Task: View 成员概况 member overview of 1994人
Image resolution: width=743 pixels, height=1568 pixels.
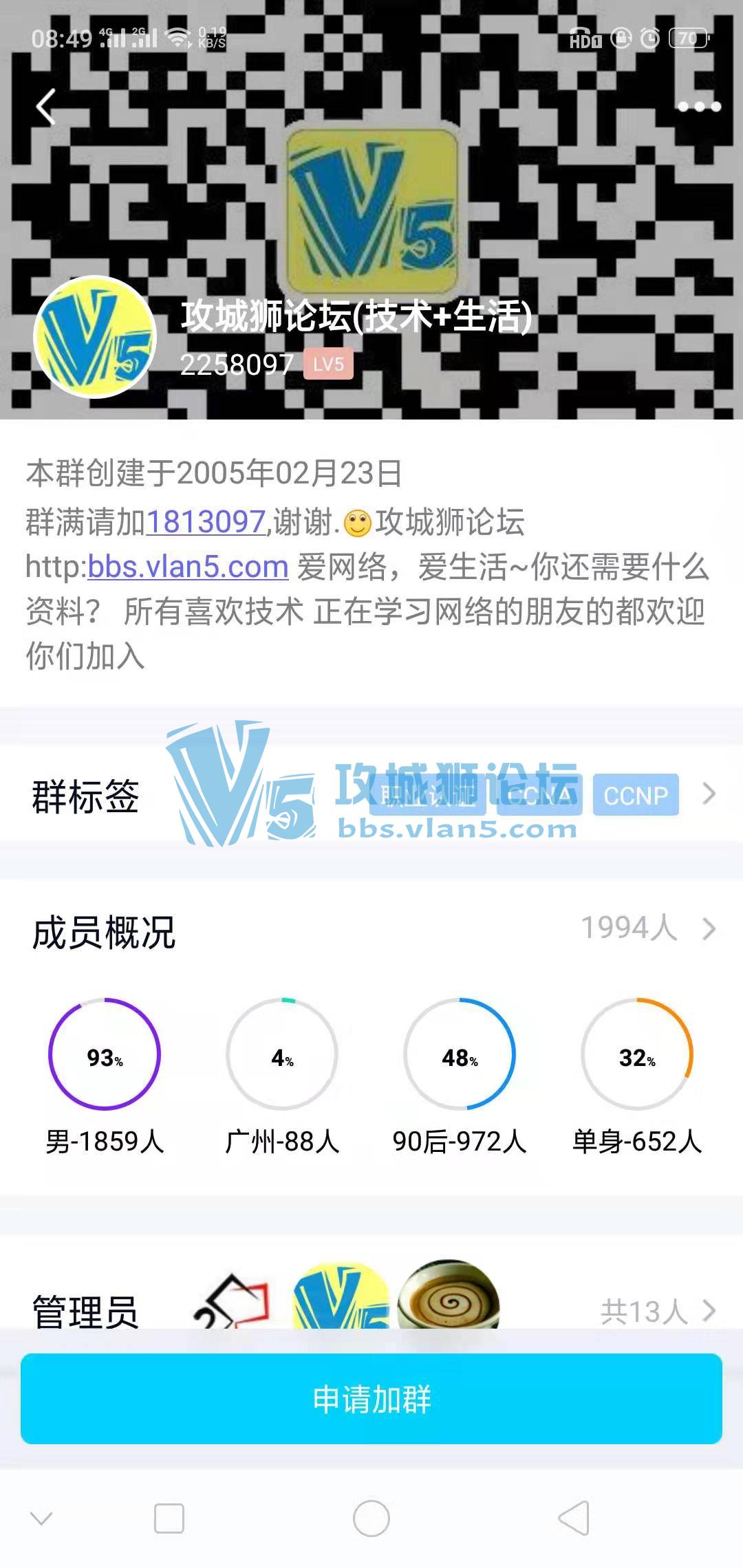Action: point(647,928)
